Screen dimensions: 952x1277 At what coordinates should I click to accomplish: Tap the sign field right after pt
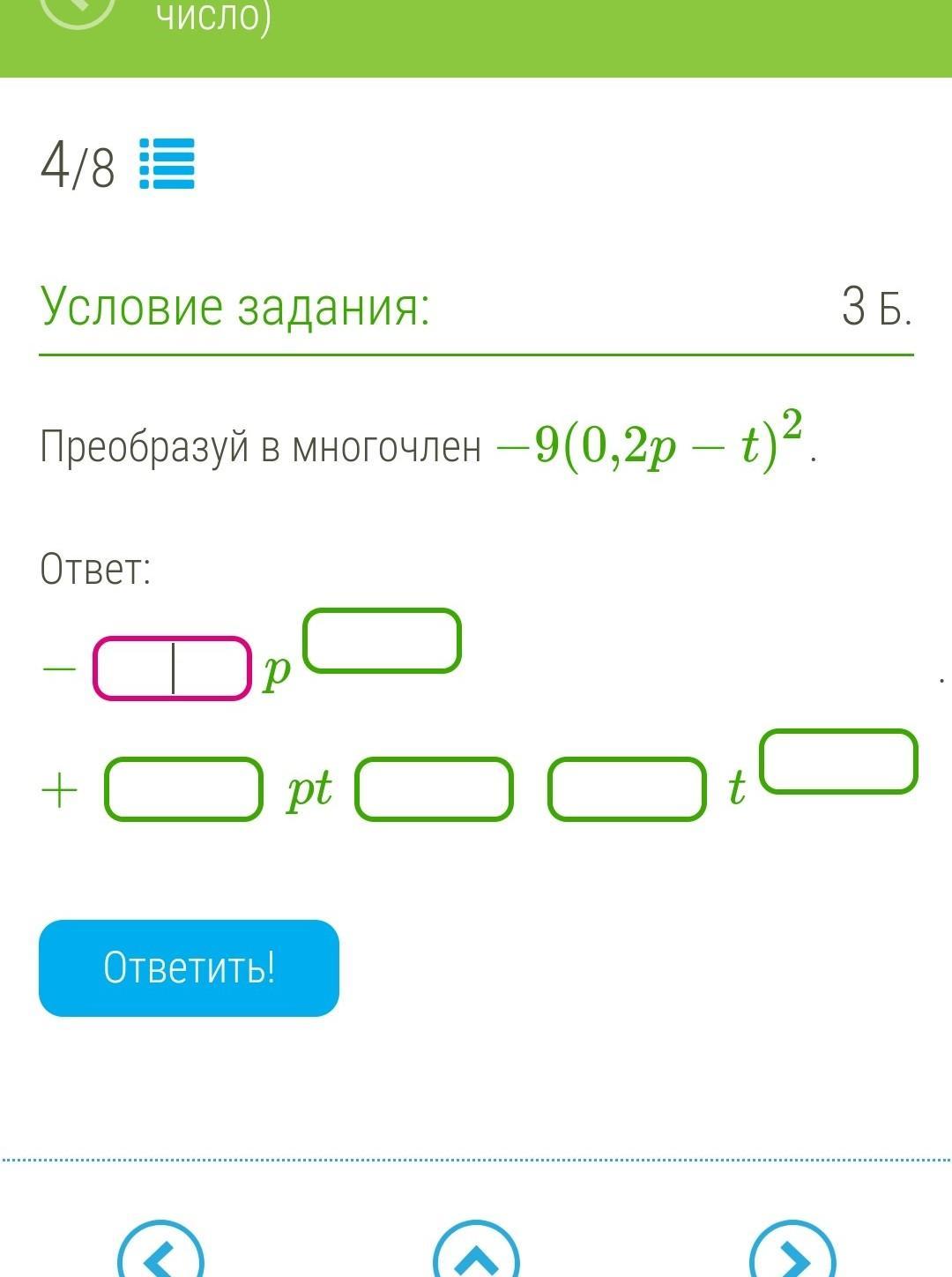tap(434, 789)
